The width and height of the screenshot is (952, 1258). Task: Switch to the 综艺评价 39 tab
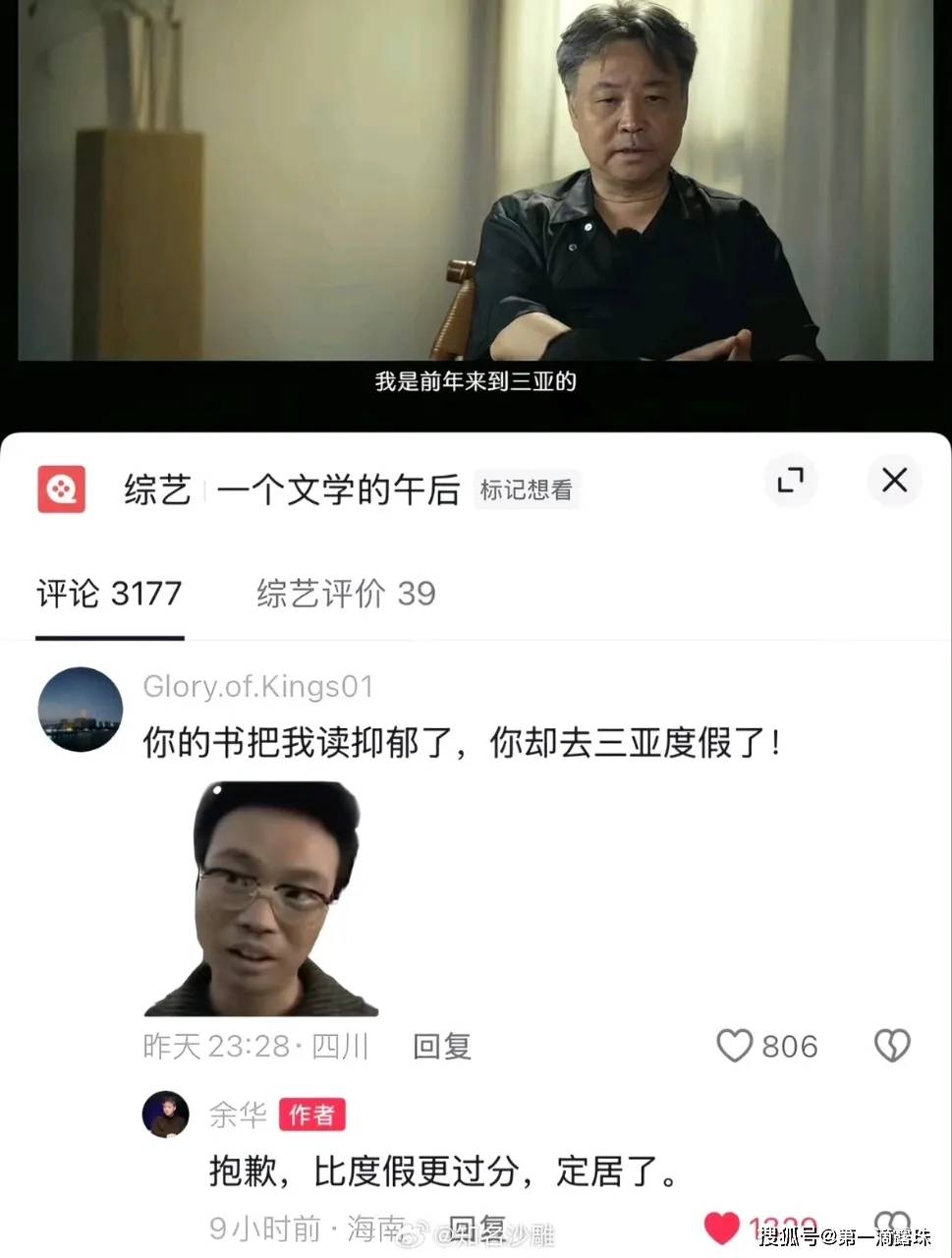[x=343, y=594]
